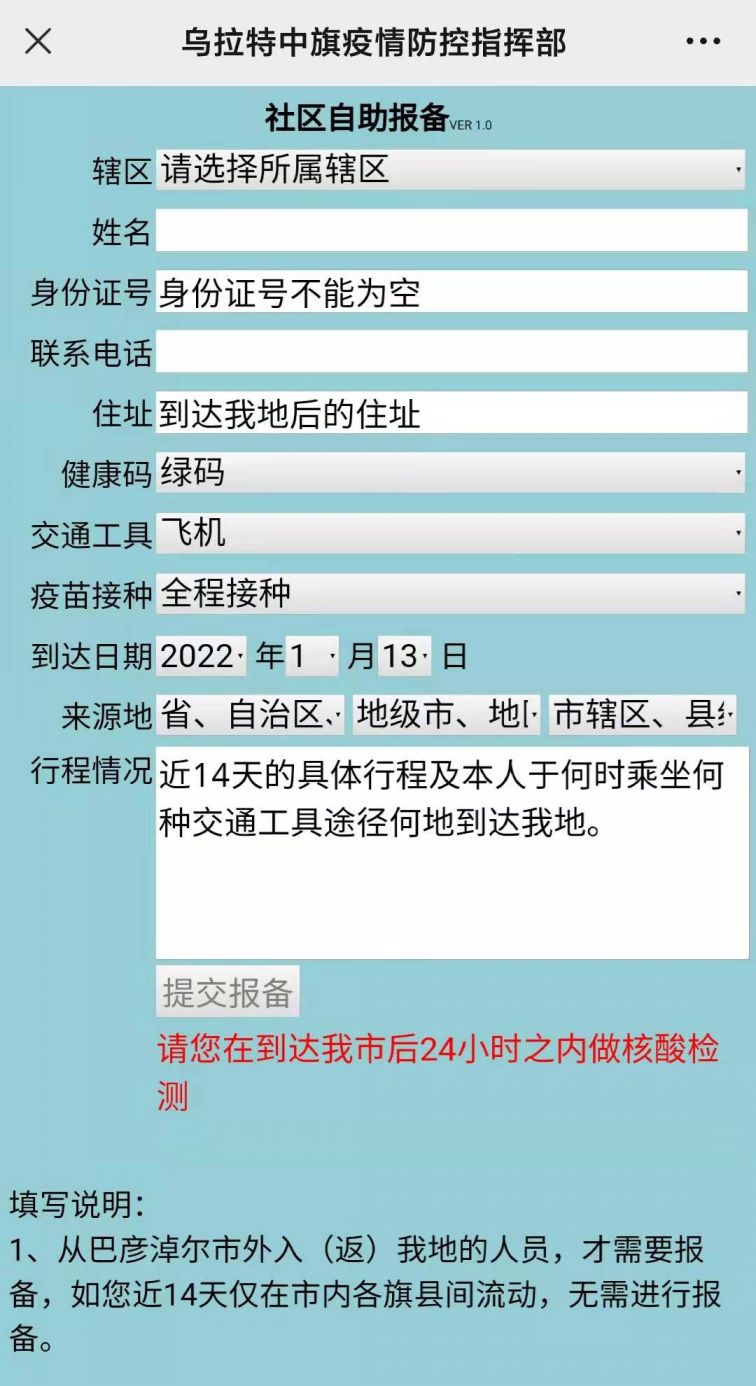Open the three-dot overflow menu
756x1386 pixels.
[703, 42]
